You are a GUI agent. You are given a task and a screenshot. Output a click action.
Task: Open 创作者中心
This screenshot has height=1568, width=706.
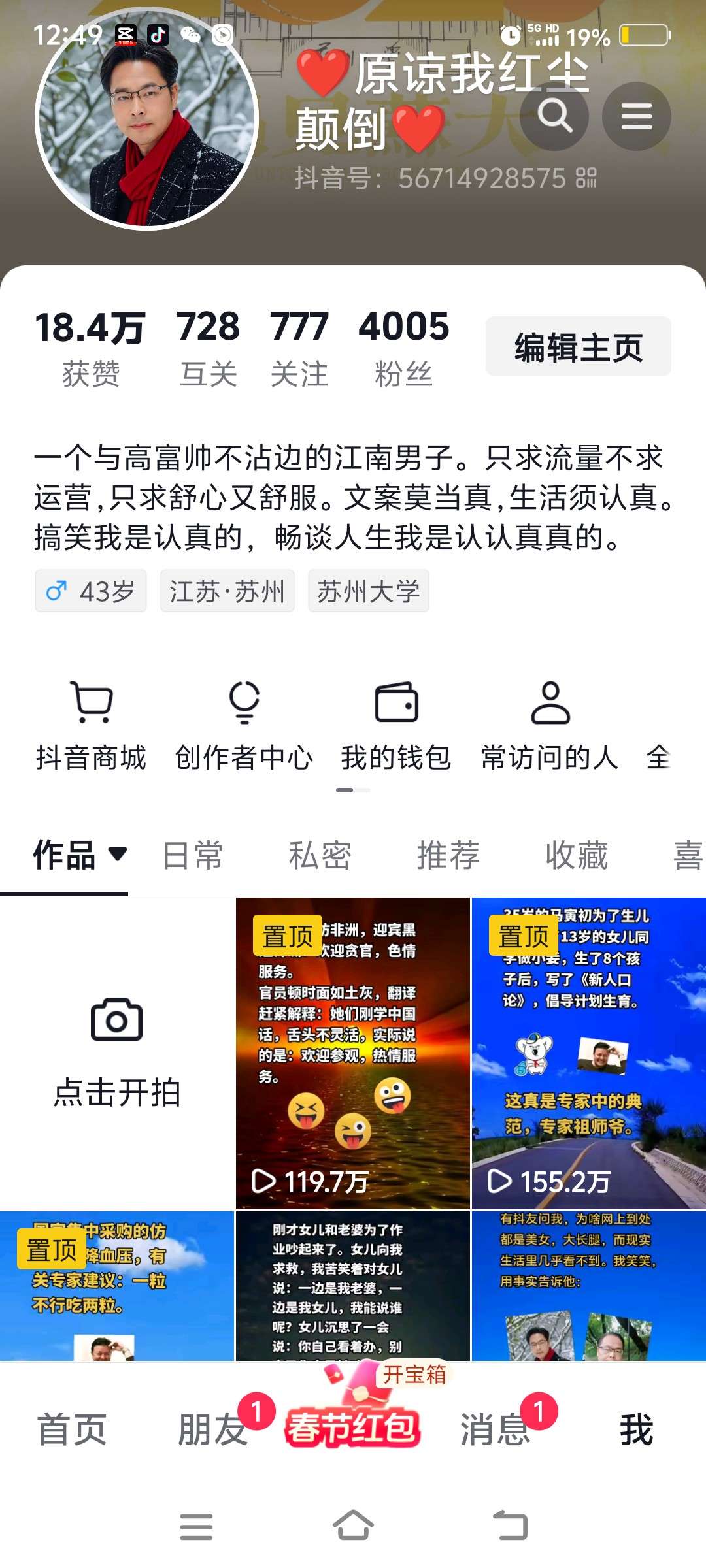244,725
